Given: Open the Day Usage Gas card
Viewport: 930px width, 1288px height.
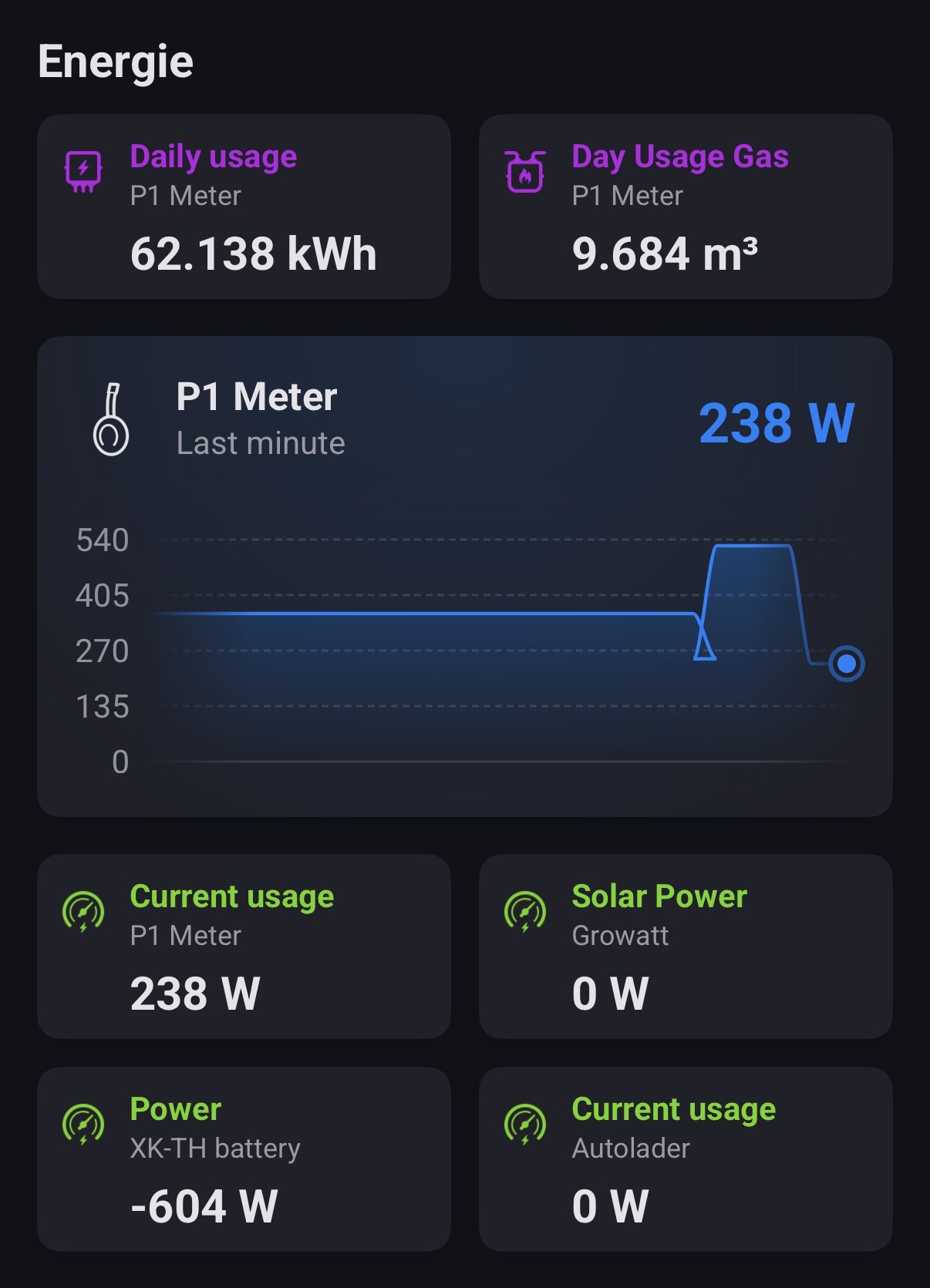Looking at the screenshot, I should click(685, 207).
